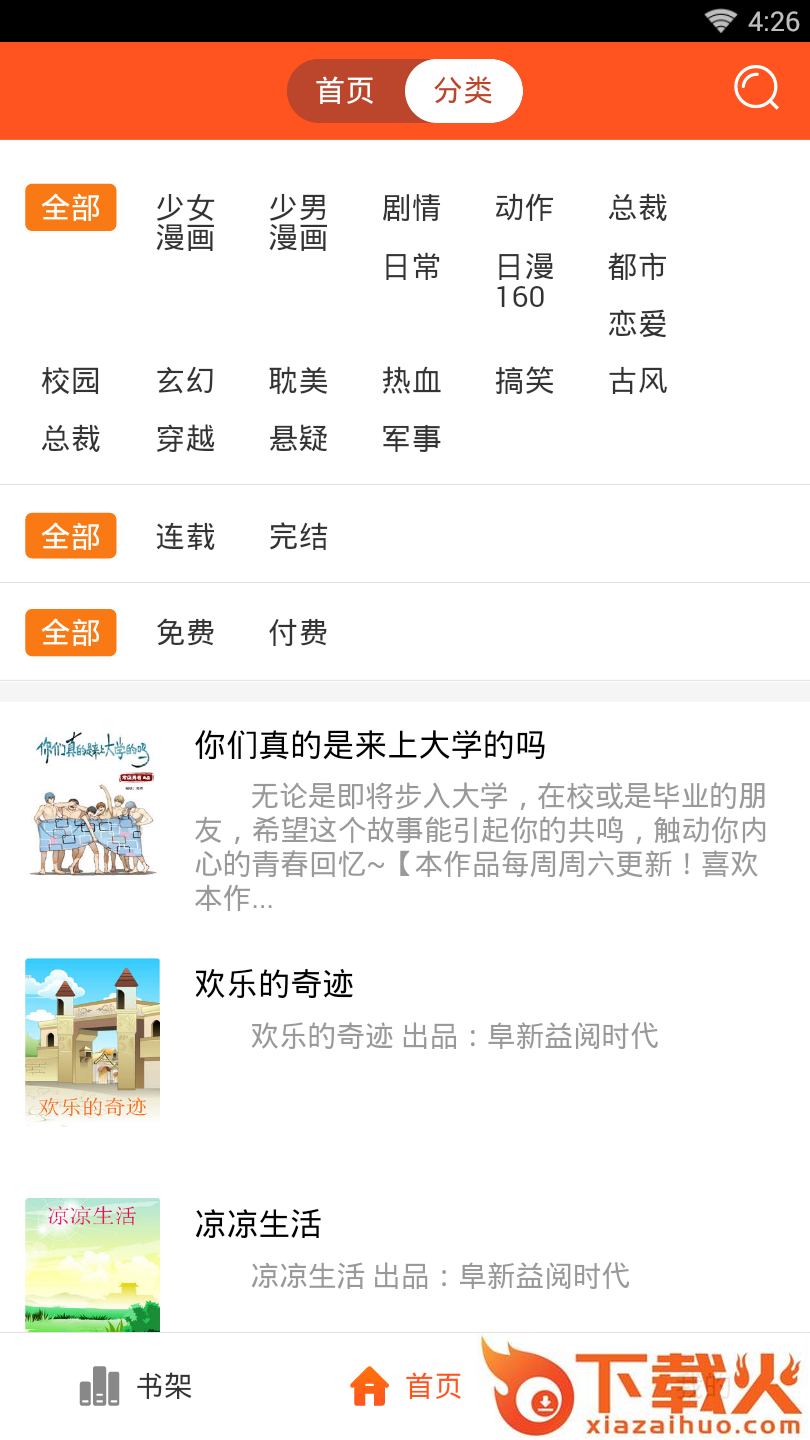Select the 动作 genre chip

524,208
